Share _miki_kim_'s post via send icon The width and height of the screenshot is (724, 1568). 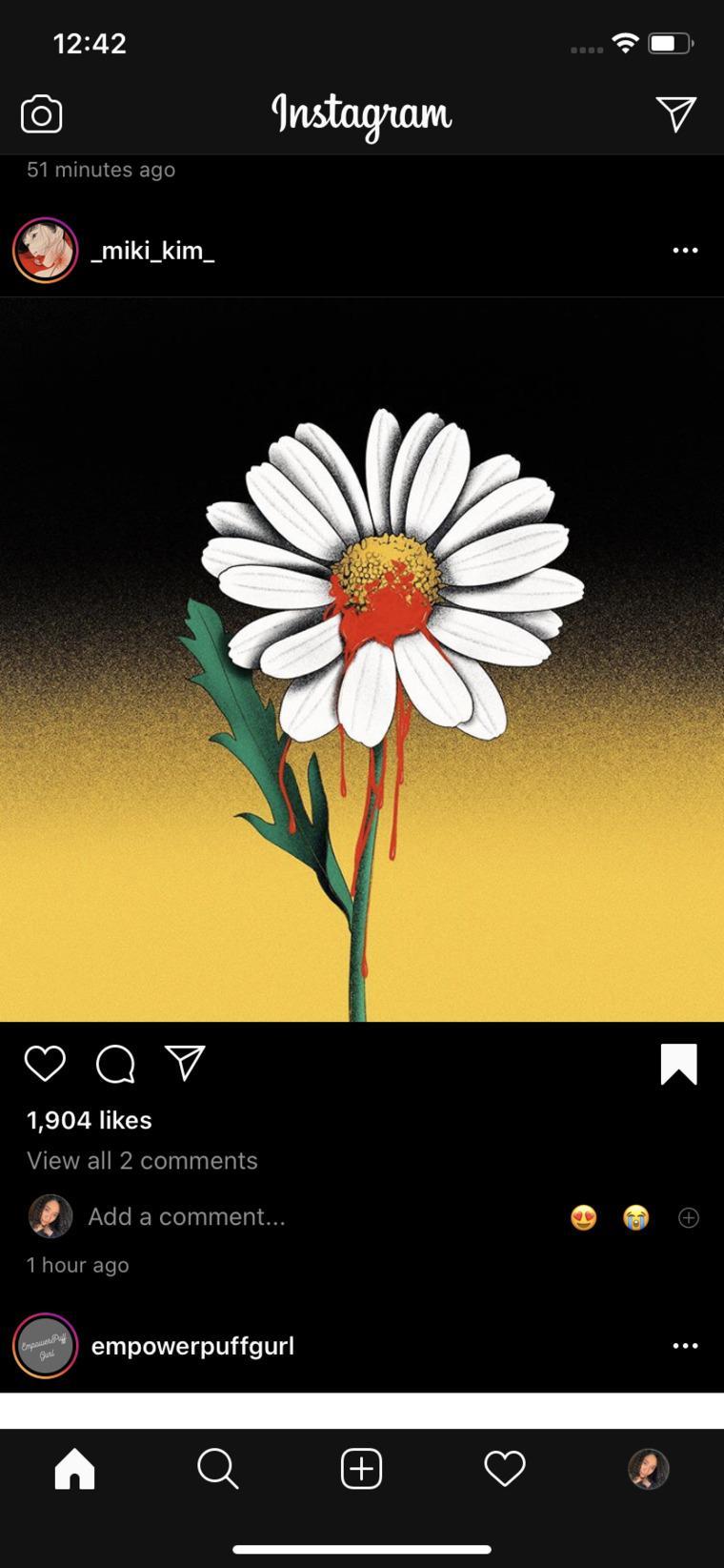click(x=185, y=1063)
